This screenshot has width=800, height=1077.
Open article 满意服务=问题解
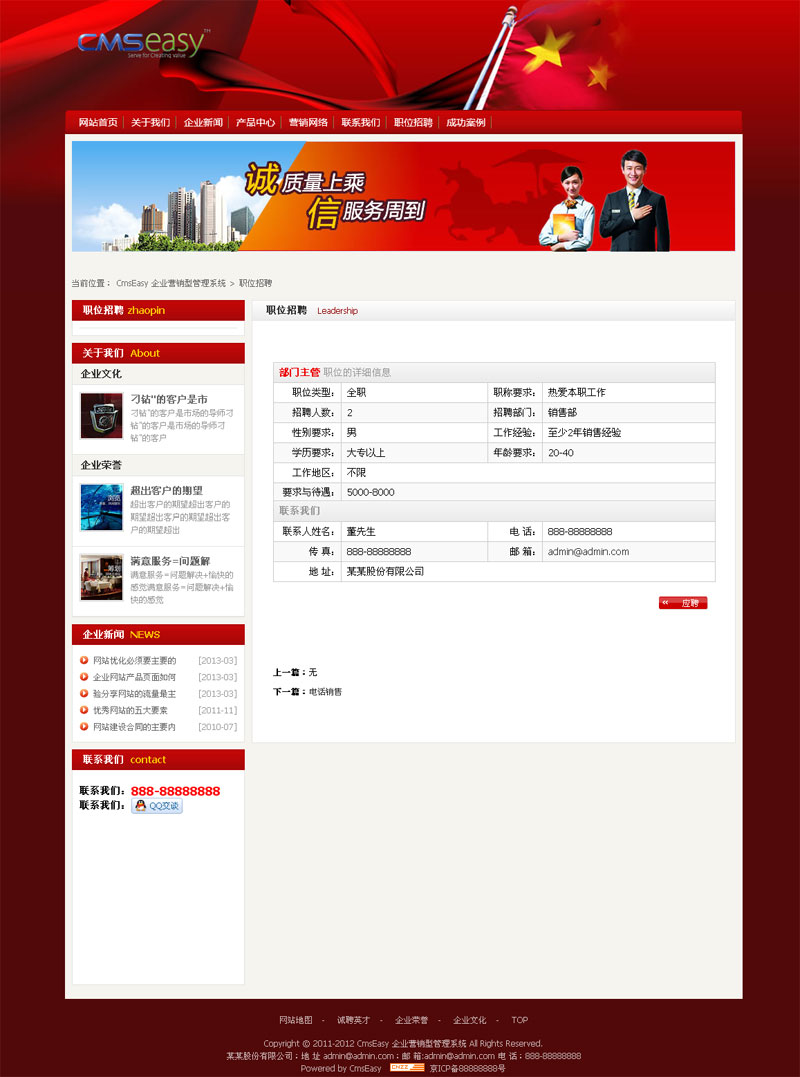pyautogui.click(x=170, y=561)
